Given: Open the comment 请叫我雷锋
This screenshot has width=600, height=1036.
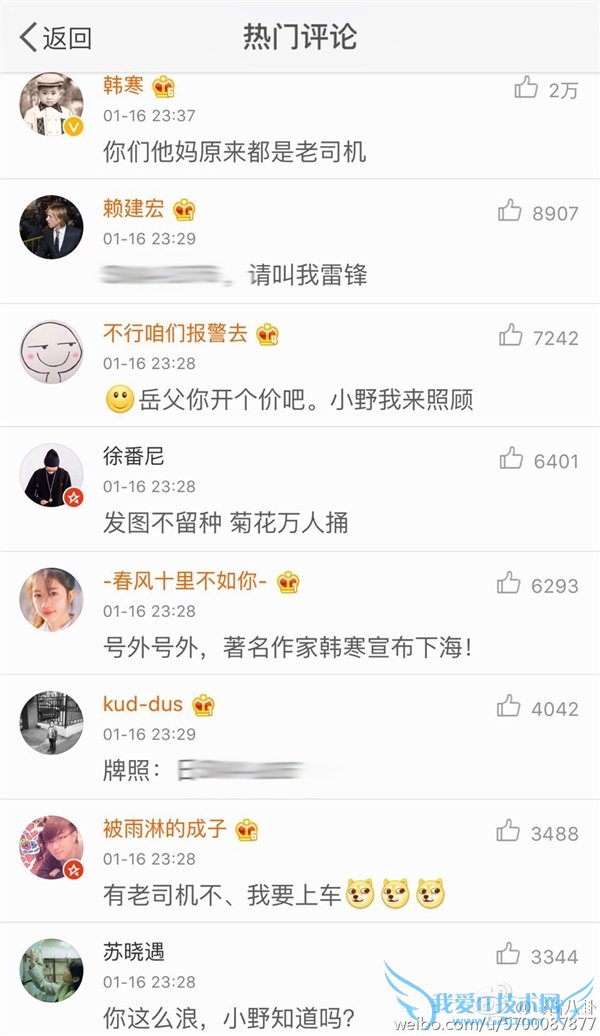Looking at the screenshot, I should click(x=308, y=274).
